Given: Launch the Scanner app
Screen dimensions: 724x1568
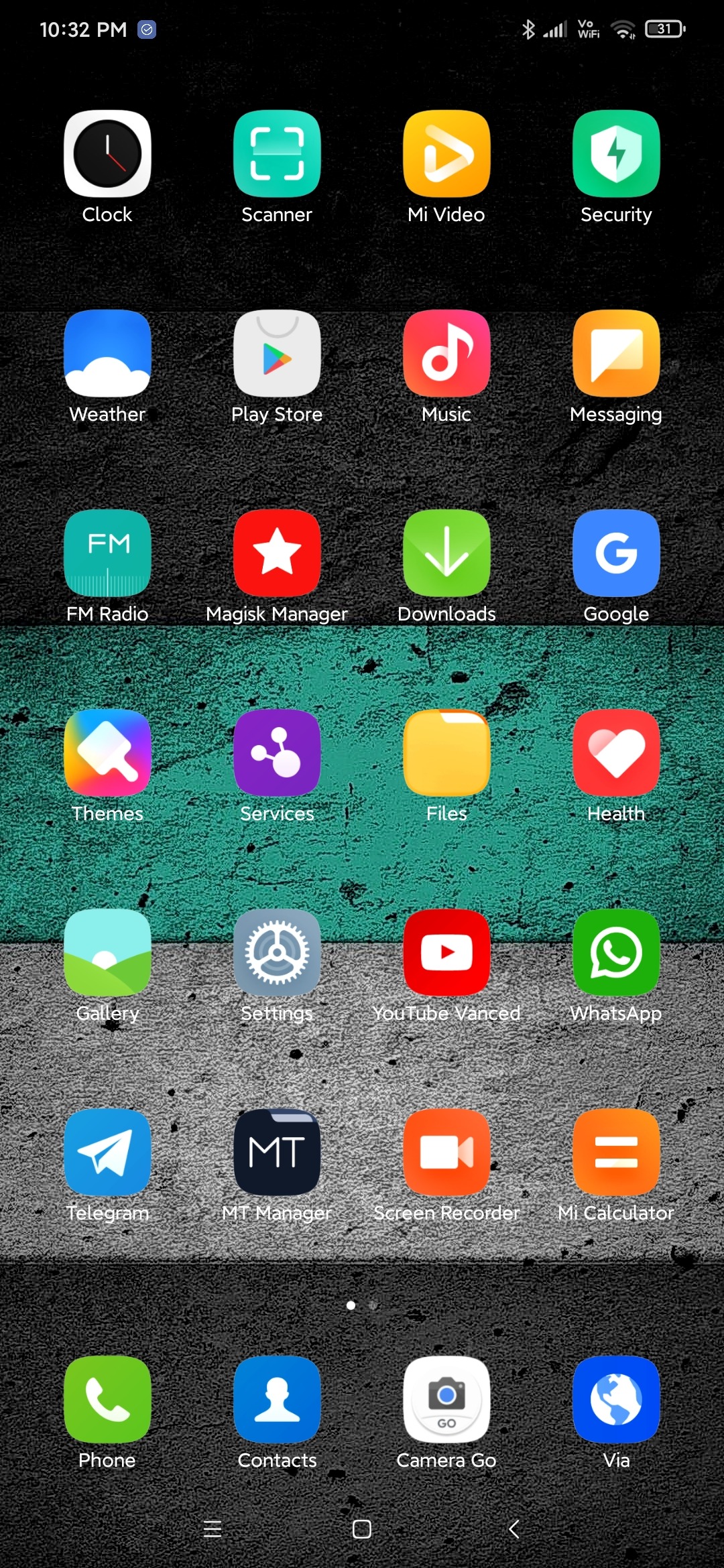Looking at the screenshot, I should [x=277, y=154].
